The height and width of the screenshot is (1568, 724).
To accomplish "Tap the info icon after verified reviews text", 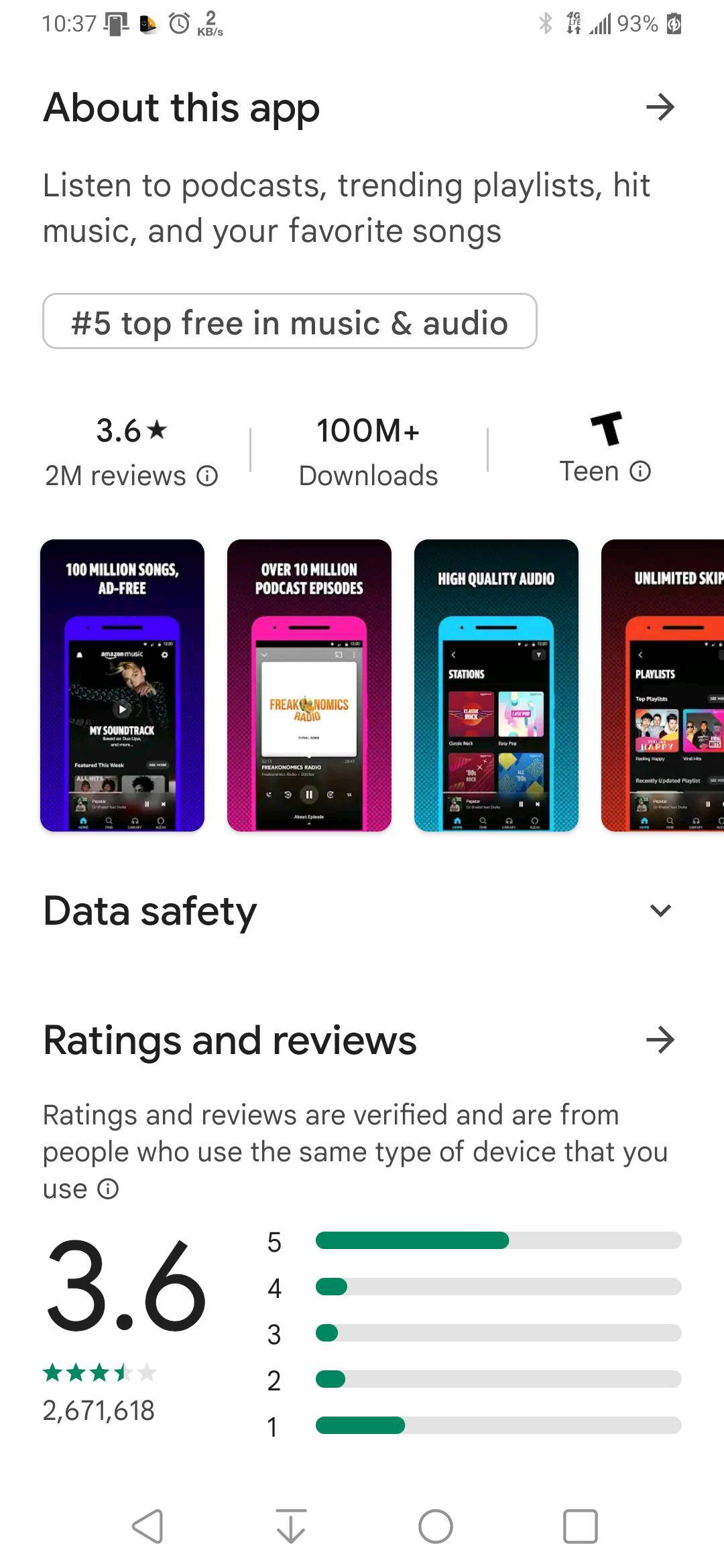I will [108, 1189].
